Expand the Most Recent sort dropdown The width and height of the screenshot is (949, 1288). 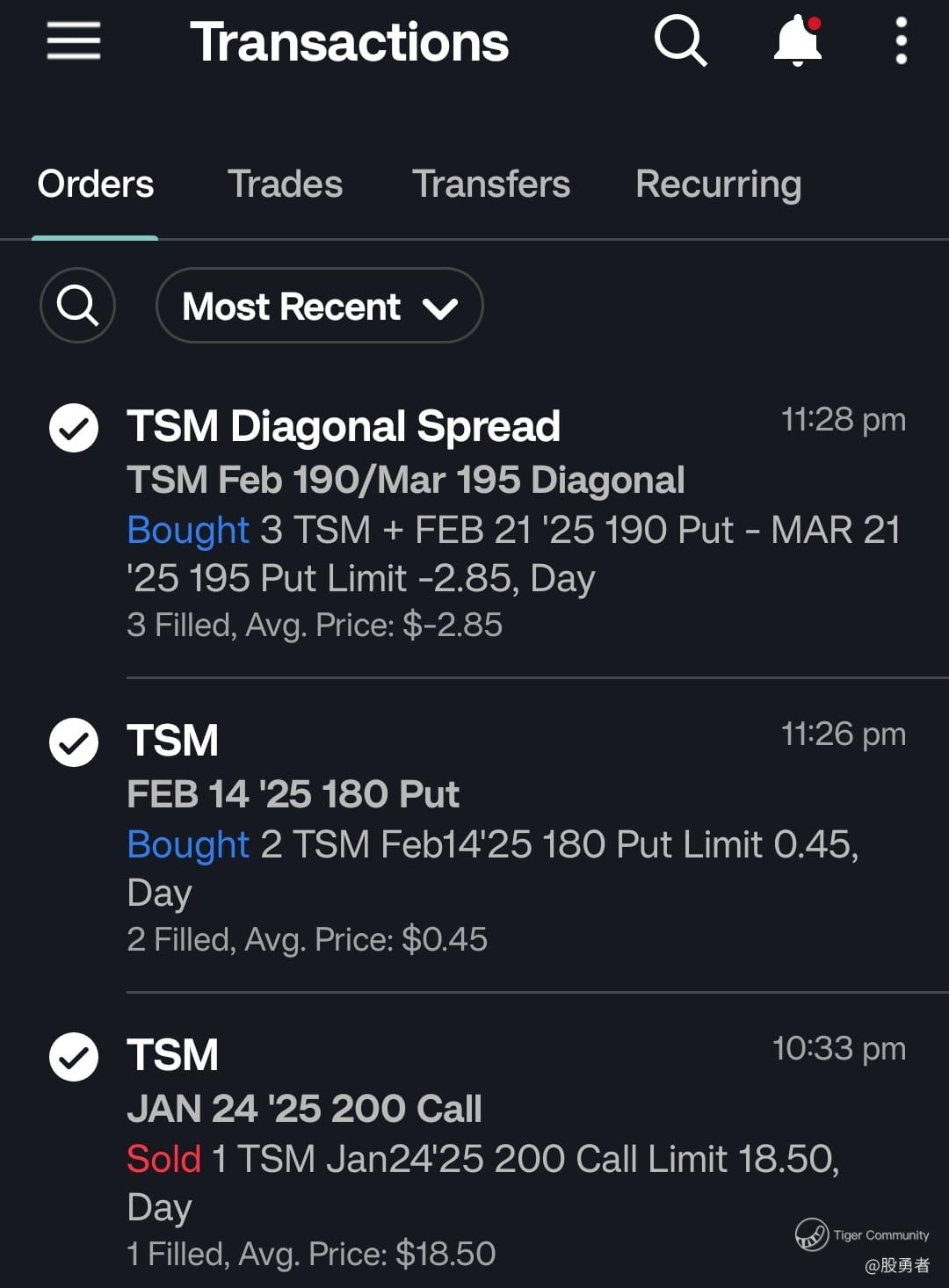tap(319, 306)
